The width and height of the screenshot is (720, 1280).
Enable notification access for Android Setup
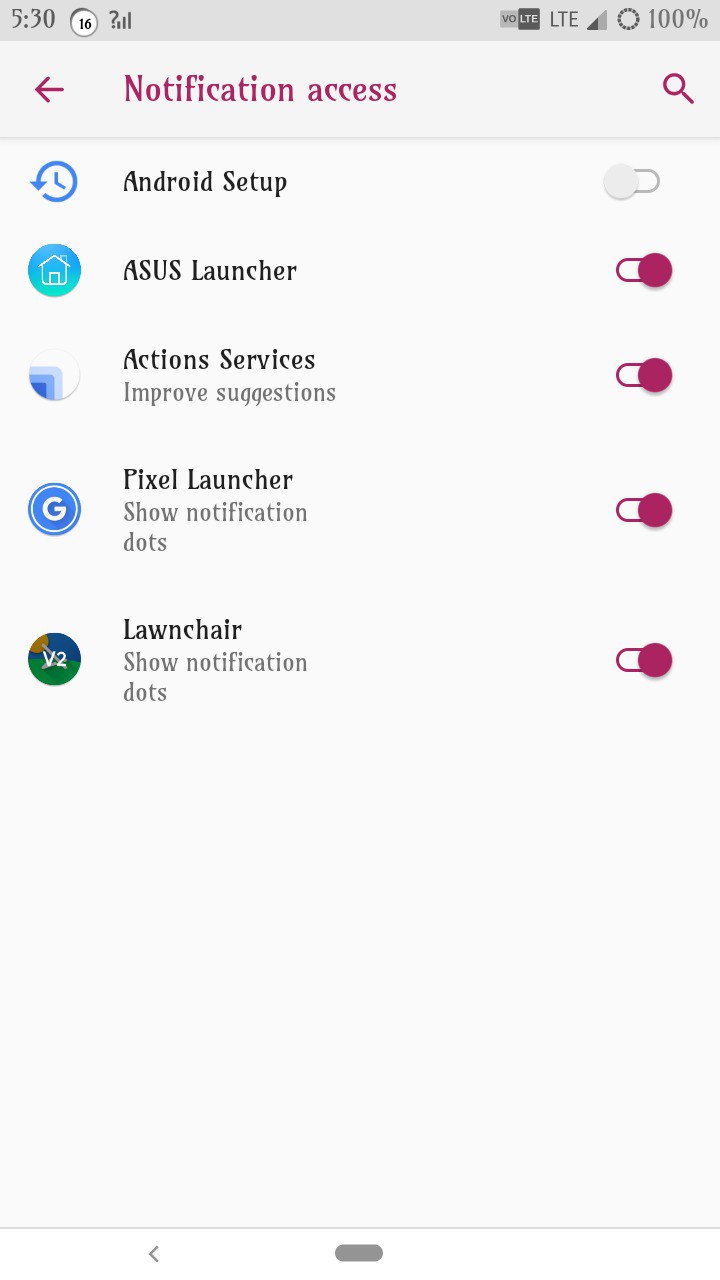(632, 182)
